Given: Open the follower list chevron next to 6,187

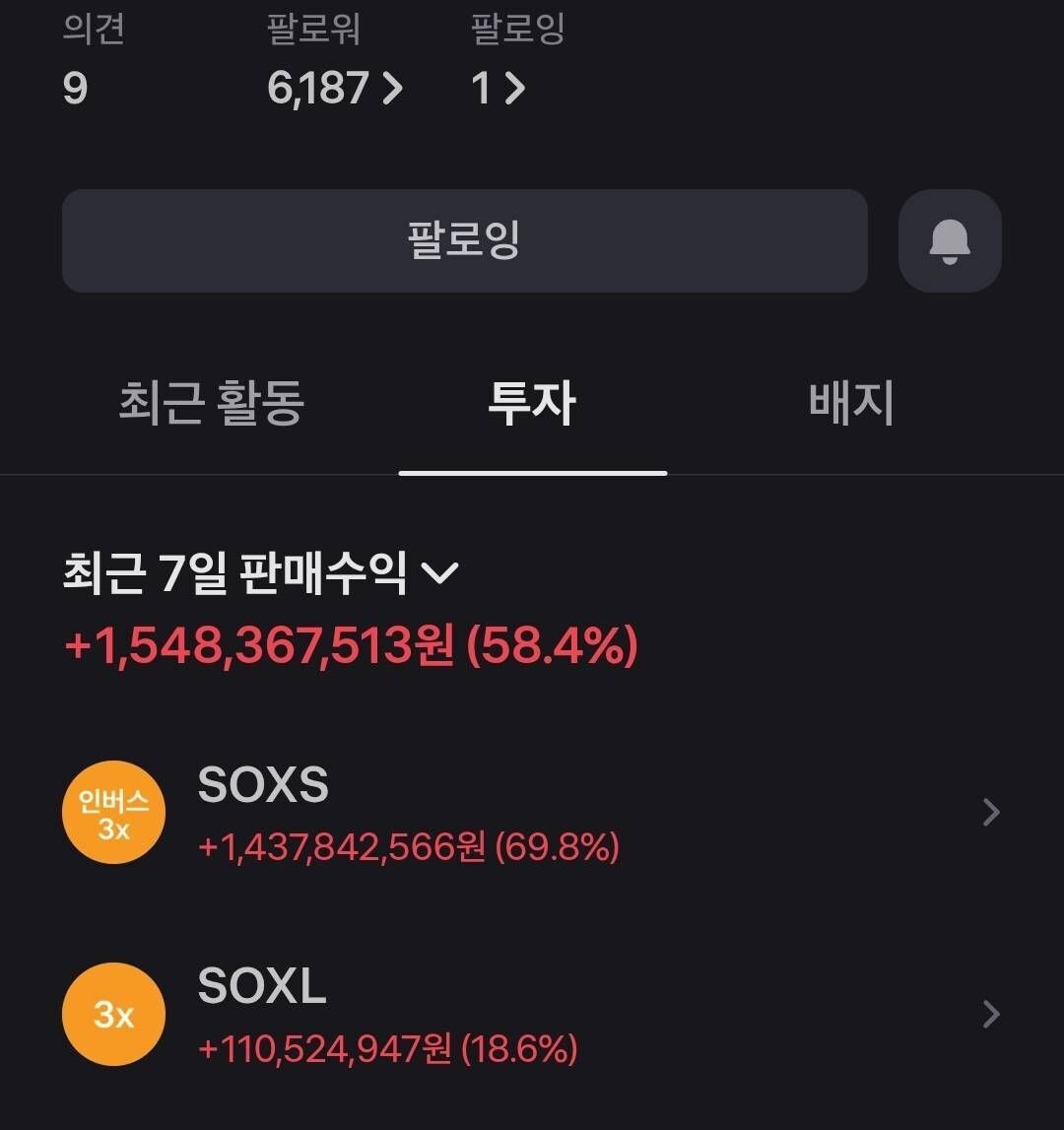Looking at the screenshot, I should [394, 88].
